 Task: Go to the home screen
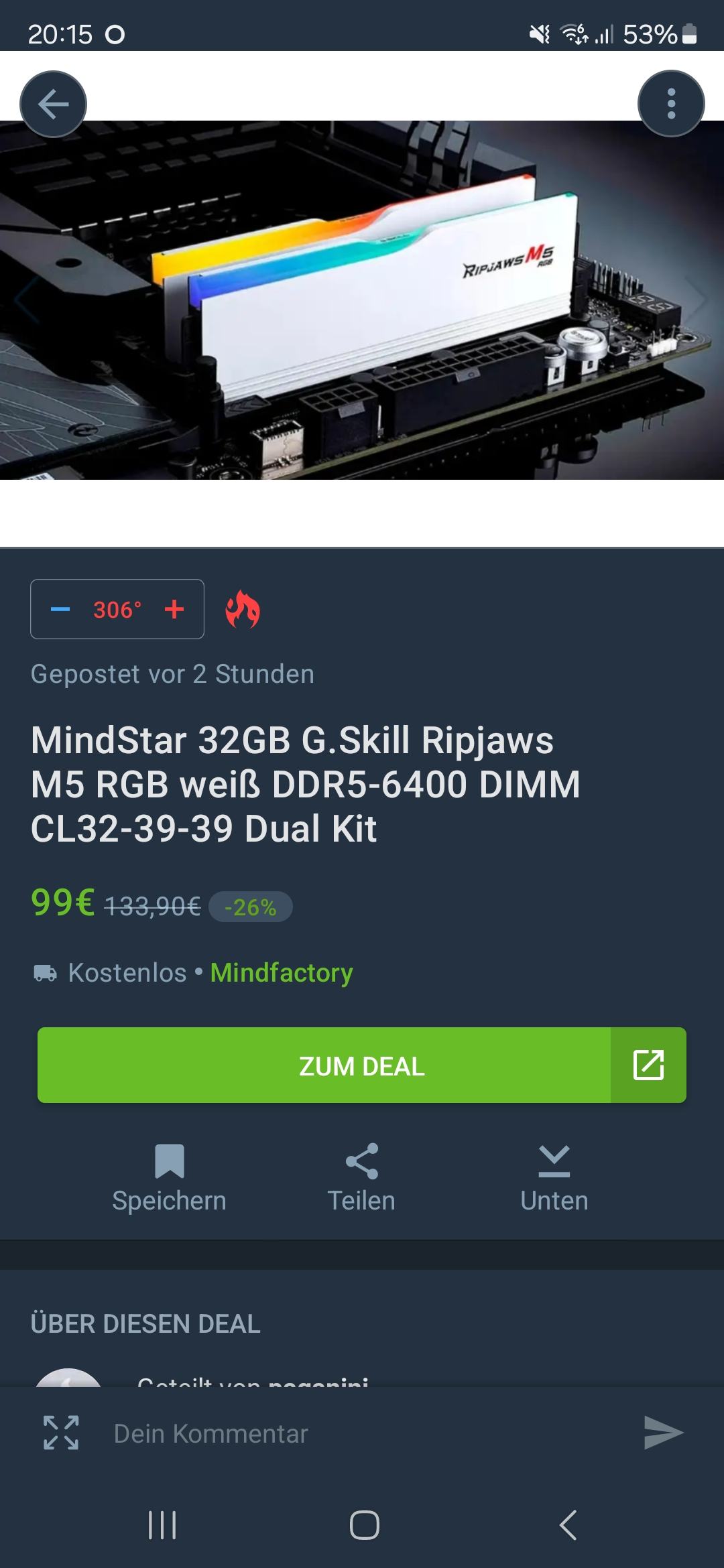[x=364, y=1525]
